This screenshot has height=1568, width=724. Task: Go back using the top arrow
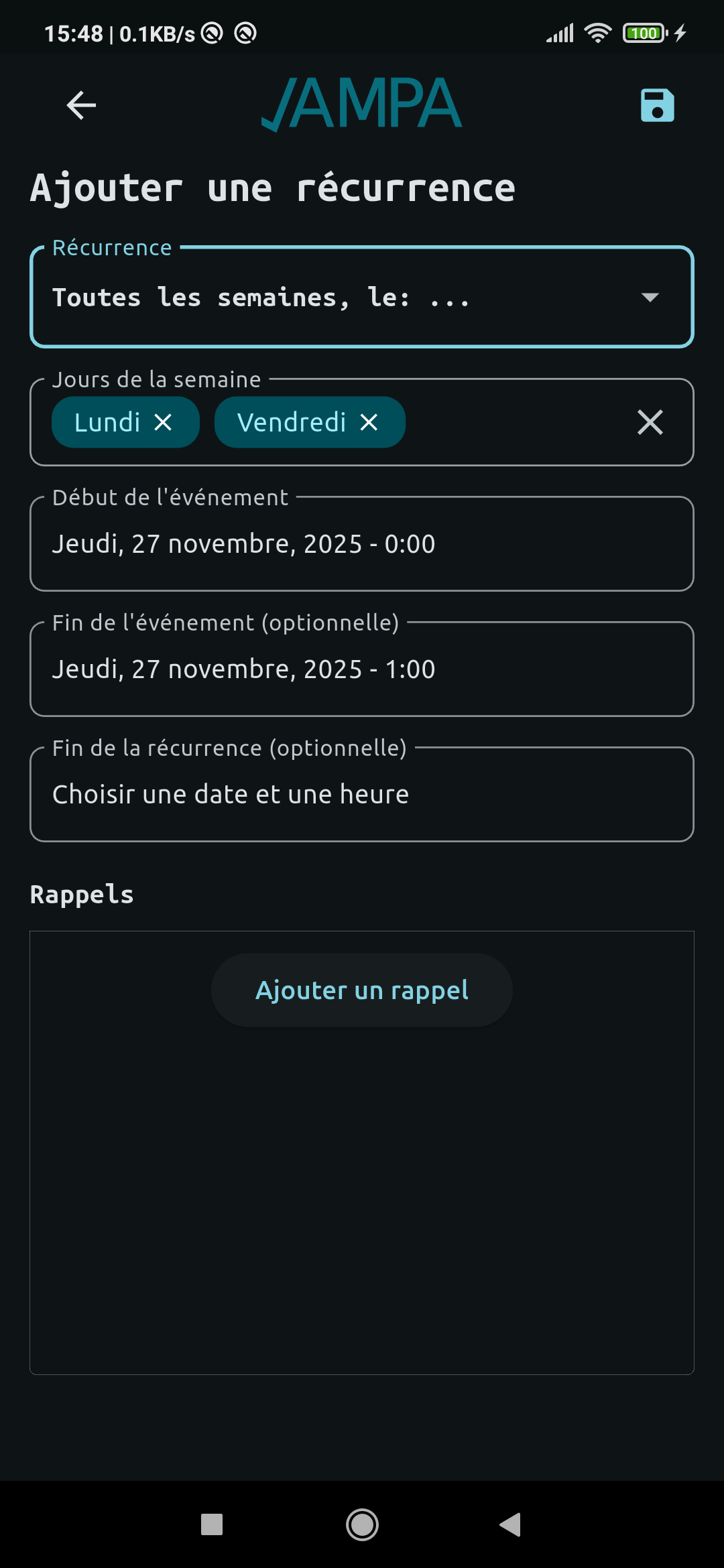pos(81,105)
